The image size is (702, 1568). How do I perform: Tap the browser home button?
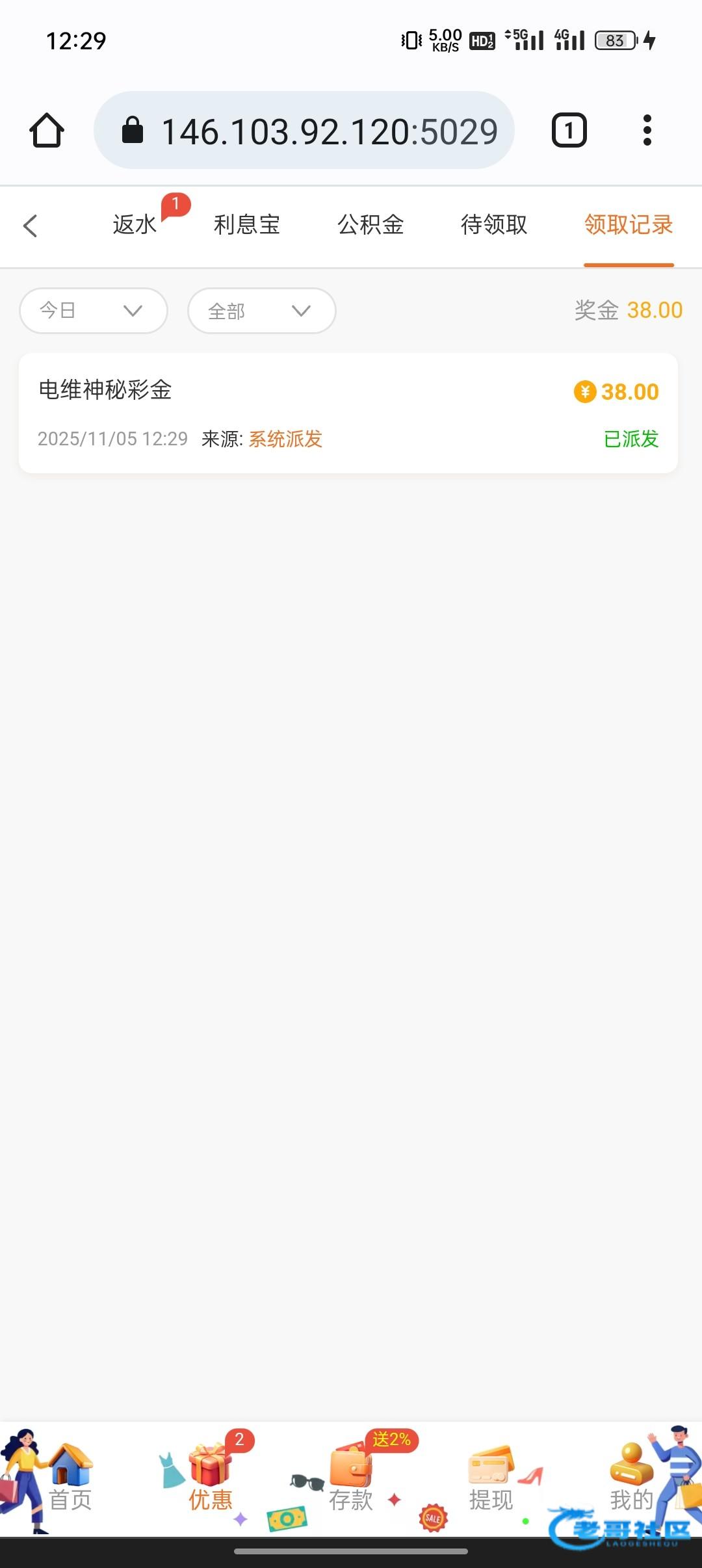pos(47,131)
